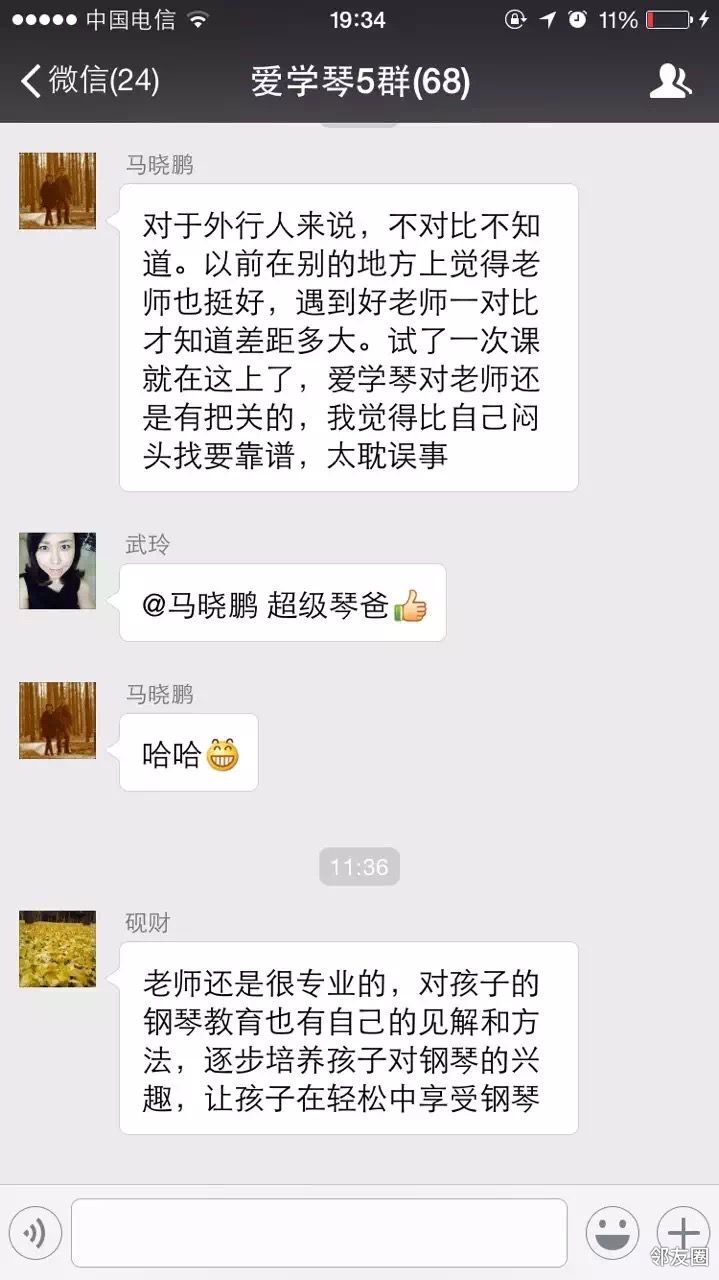Open the group members info icon
This screenshot has height=1280, width=719.
670,81
